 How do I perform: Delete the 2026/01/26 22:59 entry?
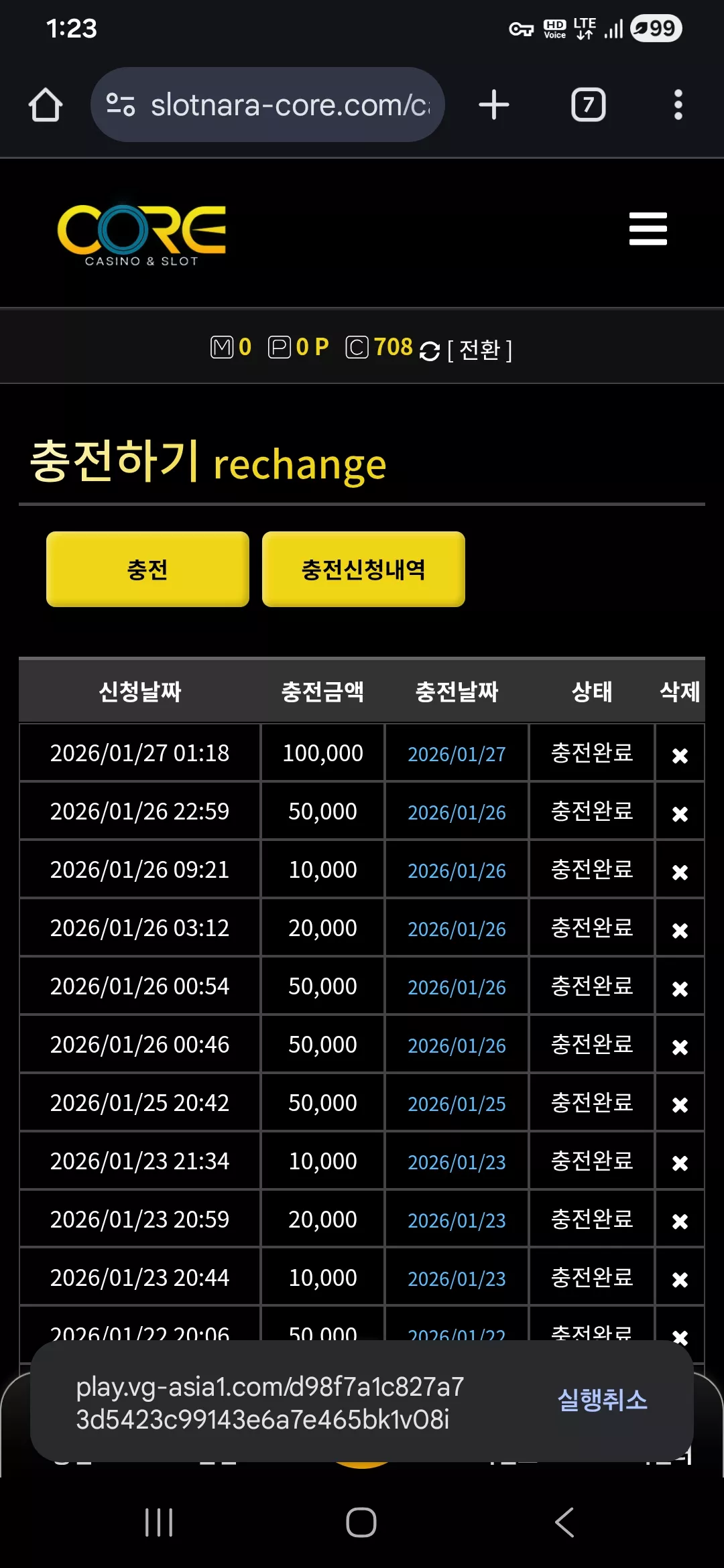680,814
